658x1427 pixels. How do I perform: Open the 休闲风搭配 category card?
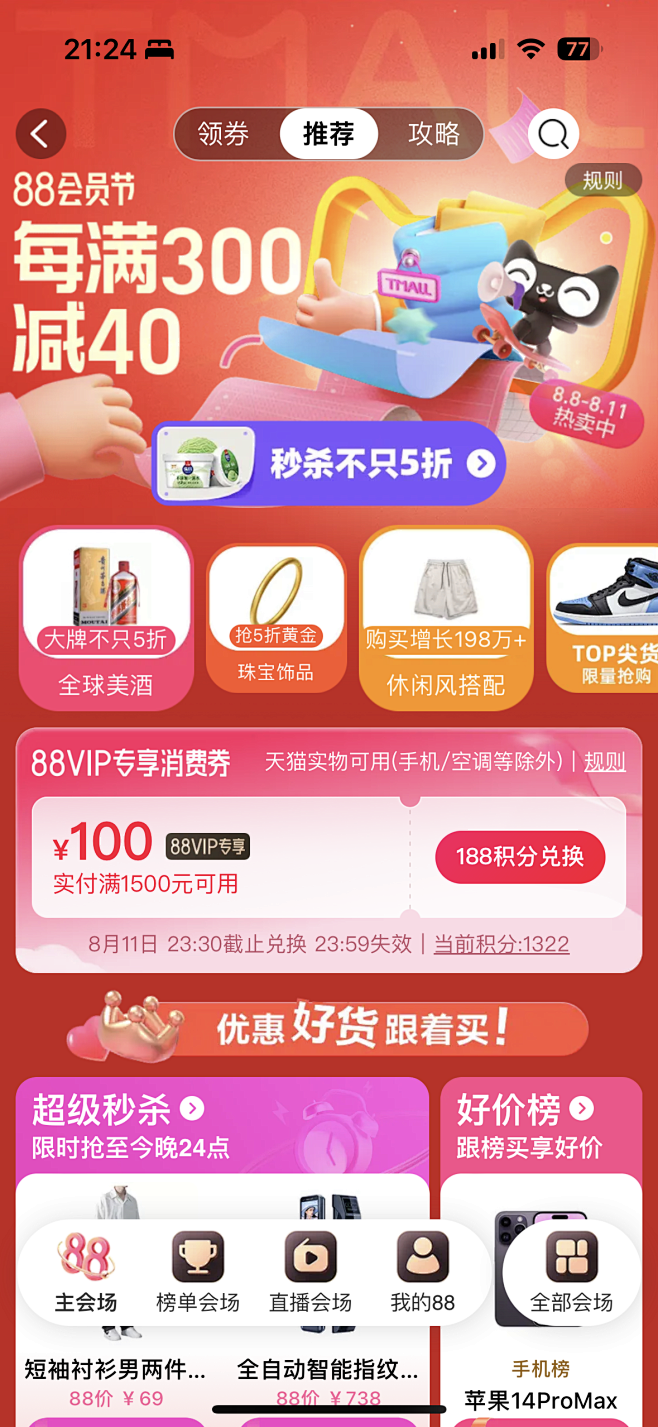(x=446, y=618)
